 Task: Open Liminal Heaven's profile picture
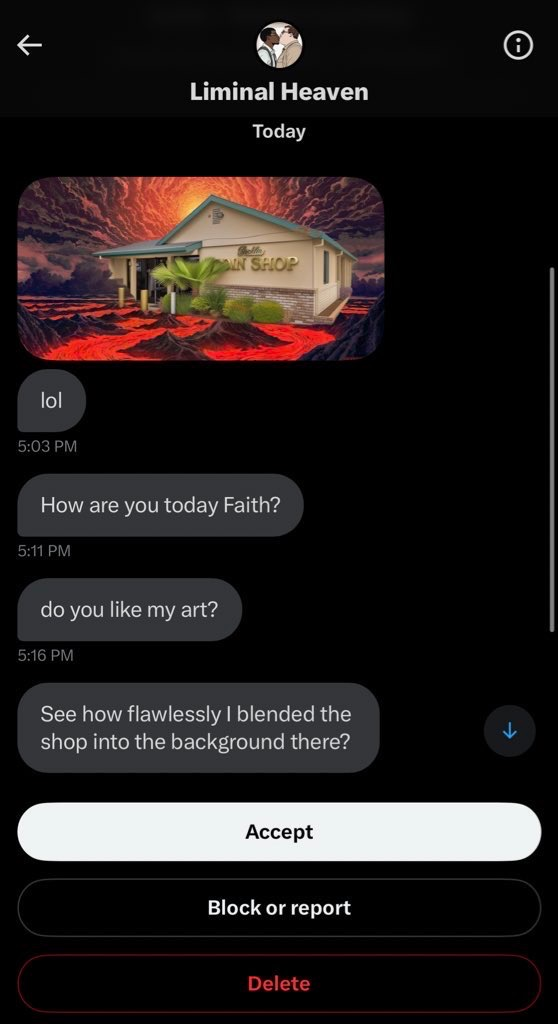279,45
